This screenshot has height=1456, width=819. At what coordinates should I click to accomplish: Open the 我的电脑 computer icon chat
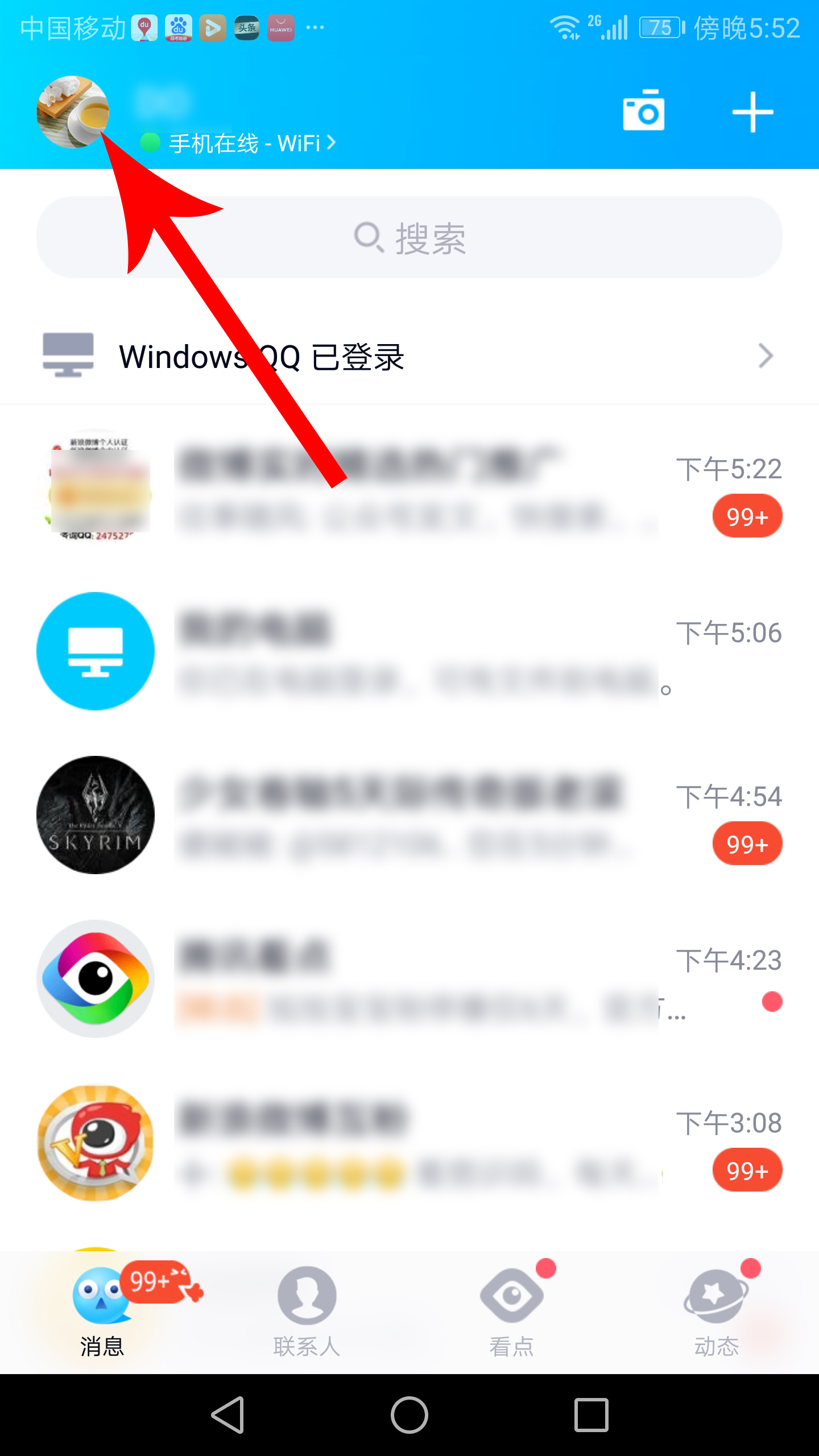94,652
